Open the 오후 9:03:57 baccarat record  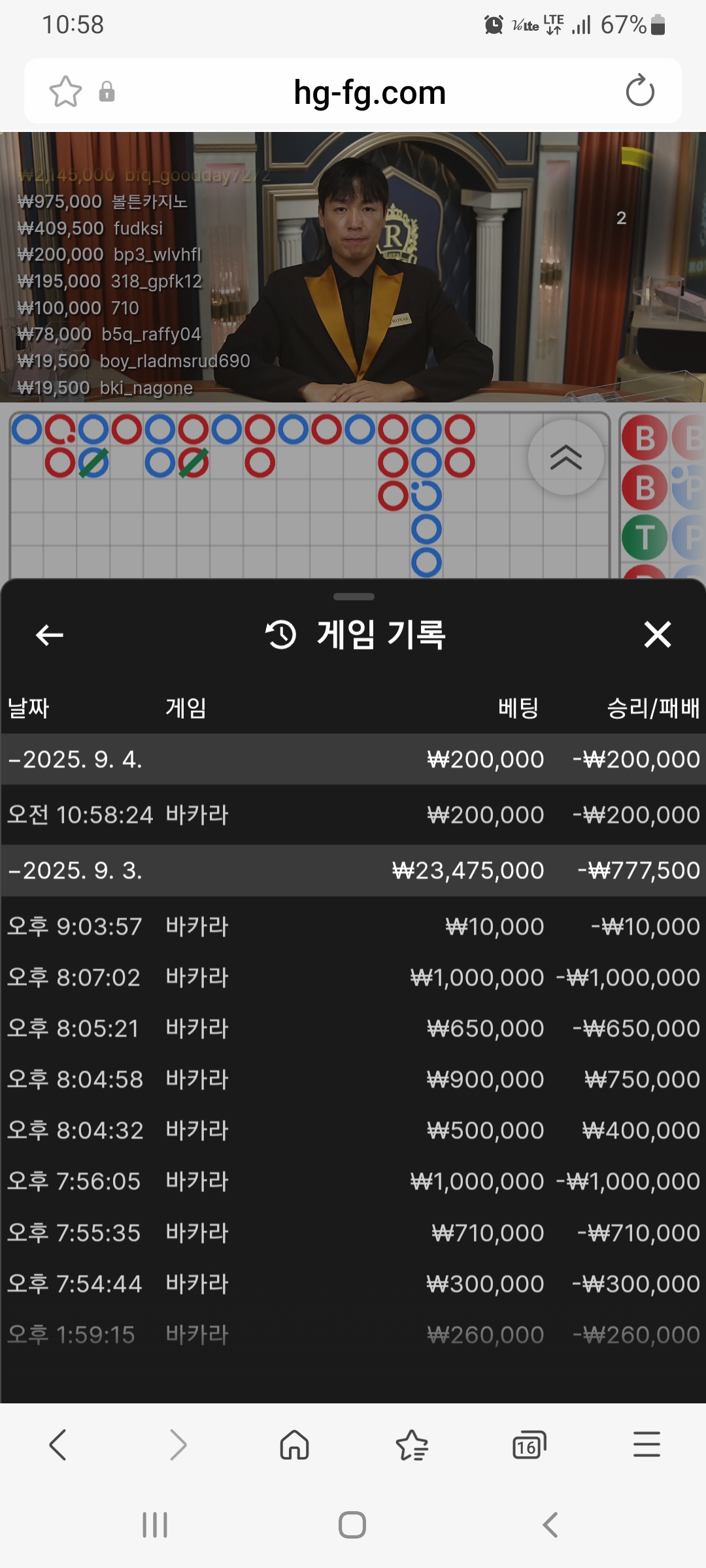click(353, 926)
